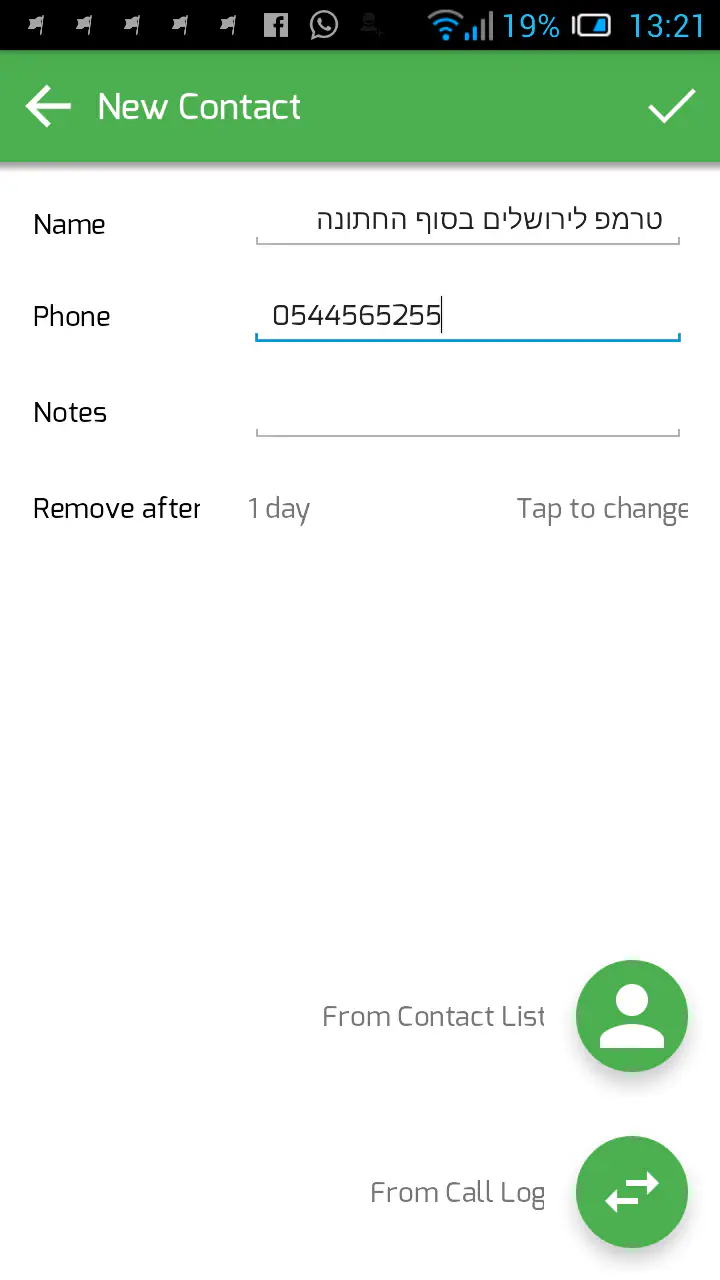Pick a contact From Contact List
The width and height of the screenshot is (720, 1280).
pos(632,1016)
